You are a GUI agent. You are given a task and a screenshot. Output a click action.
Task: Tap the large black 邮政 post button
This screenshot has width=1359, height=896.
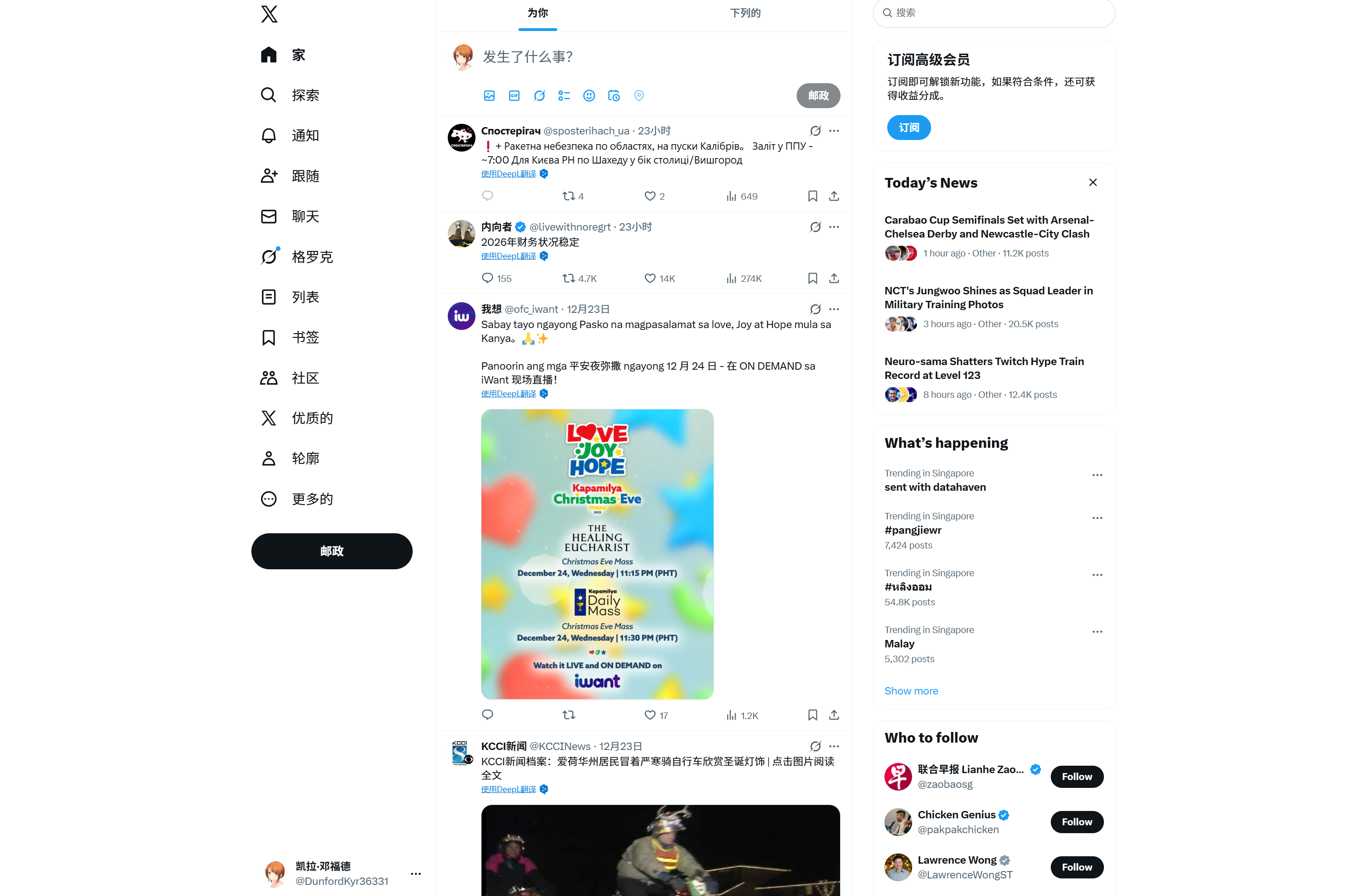pos(331,551)
